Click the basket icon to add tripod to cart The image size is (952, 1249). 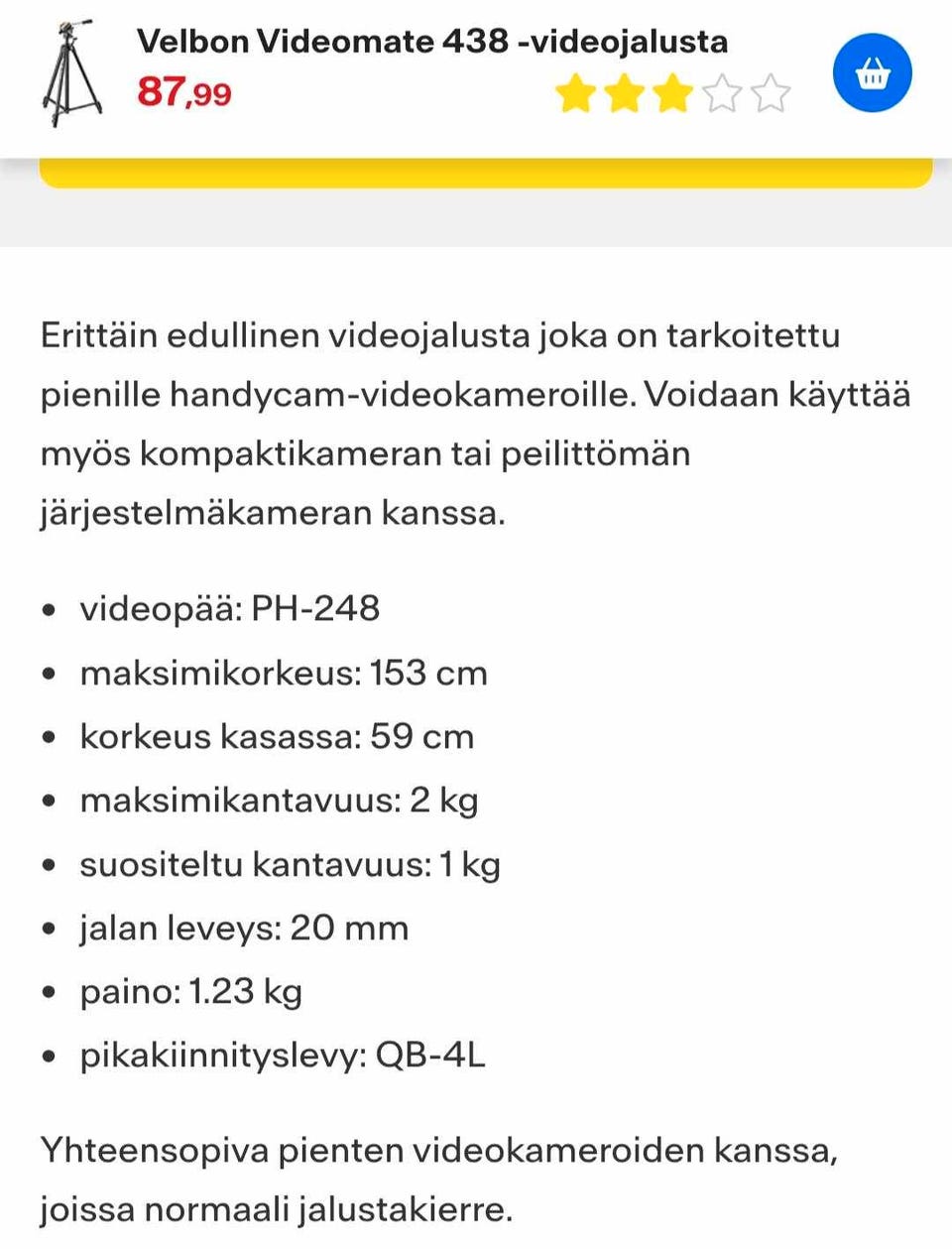pyautogui.click(x=871, y=74)
